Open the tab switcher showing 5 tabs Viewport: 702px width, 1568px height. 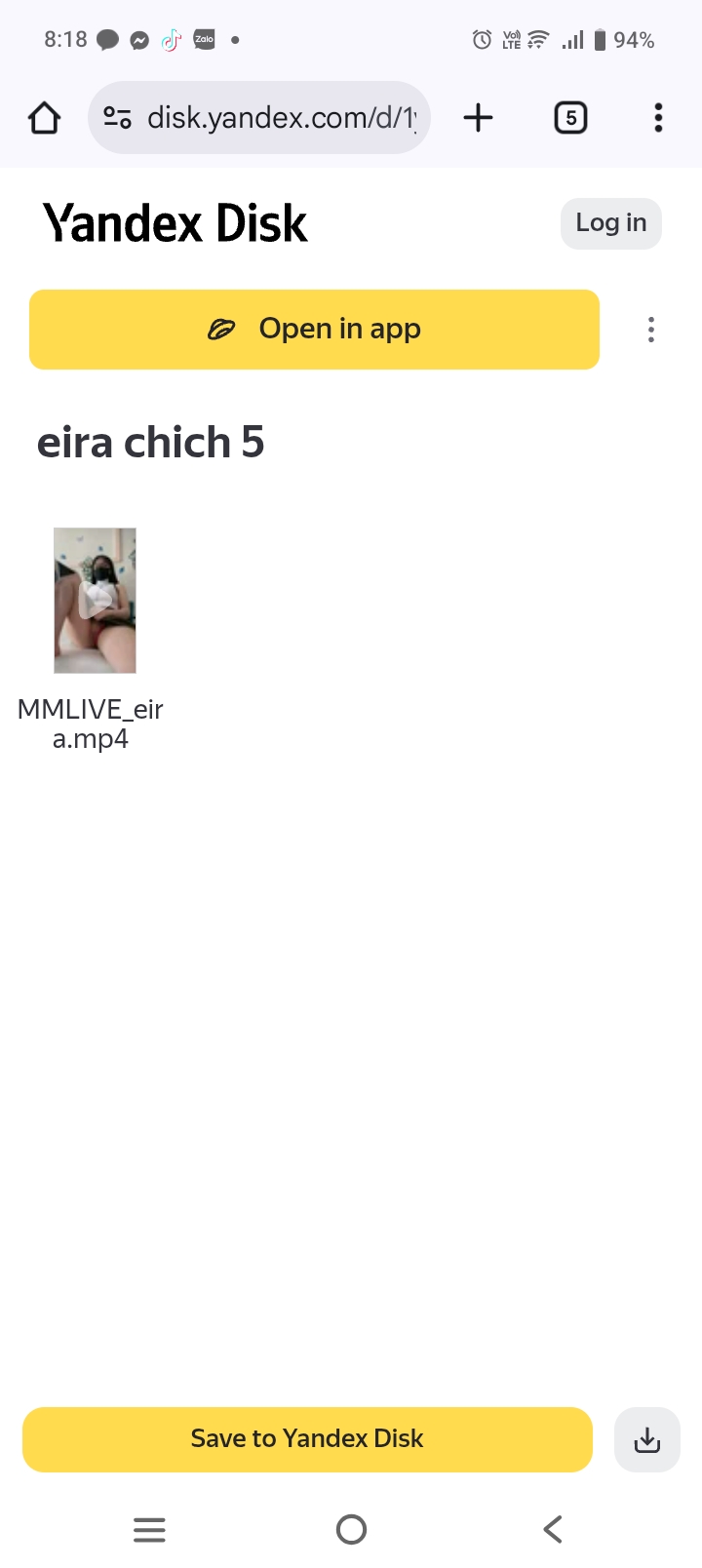[x=570, y=118]
